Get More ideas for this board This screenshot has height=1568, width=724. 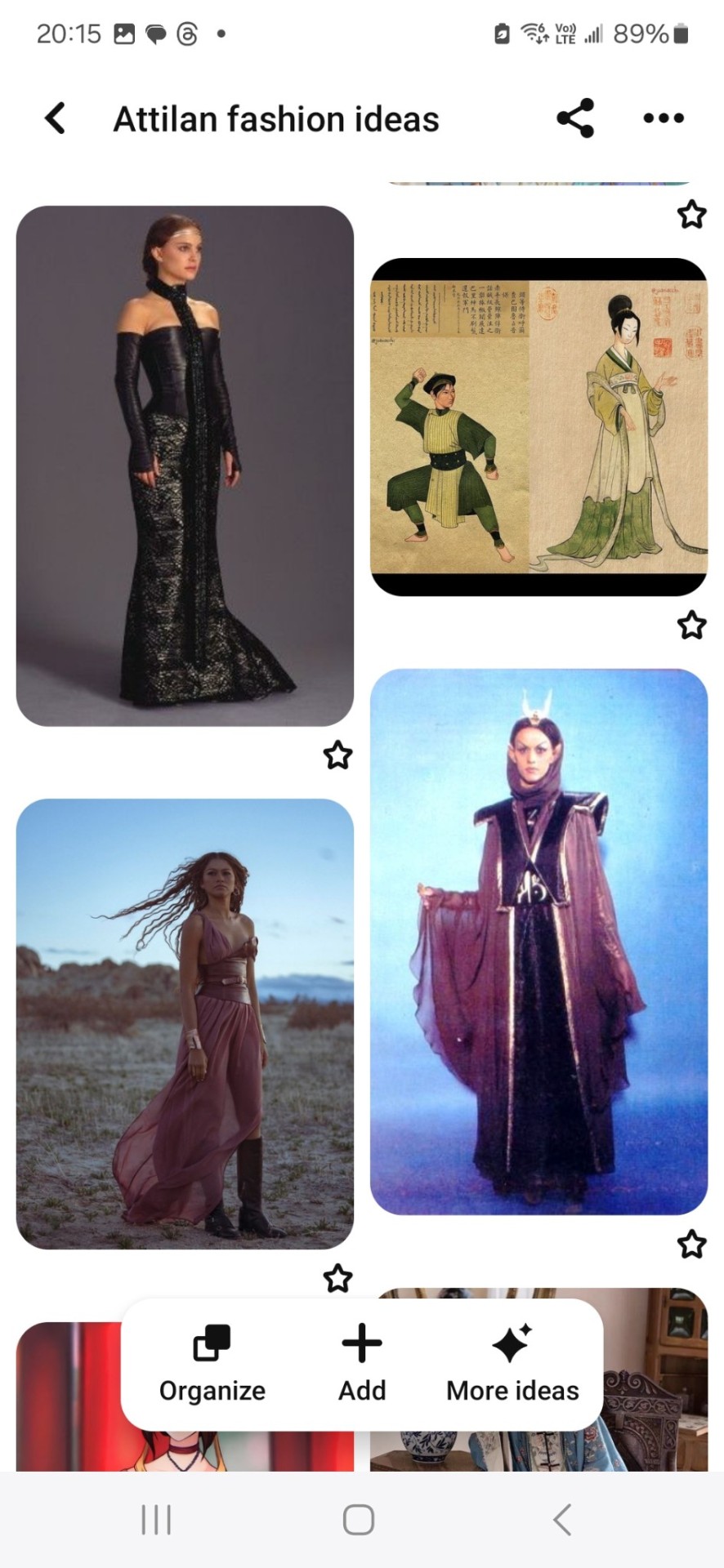pyautogui.click(x=512, y=1363)
